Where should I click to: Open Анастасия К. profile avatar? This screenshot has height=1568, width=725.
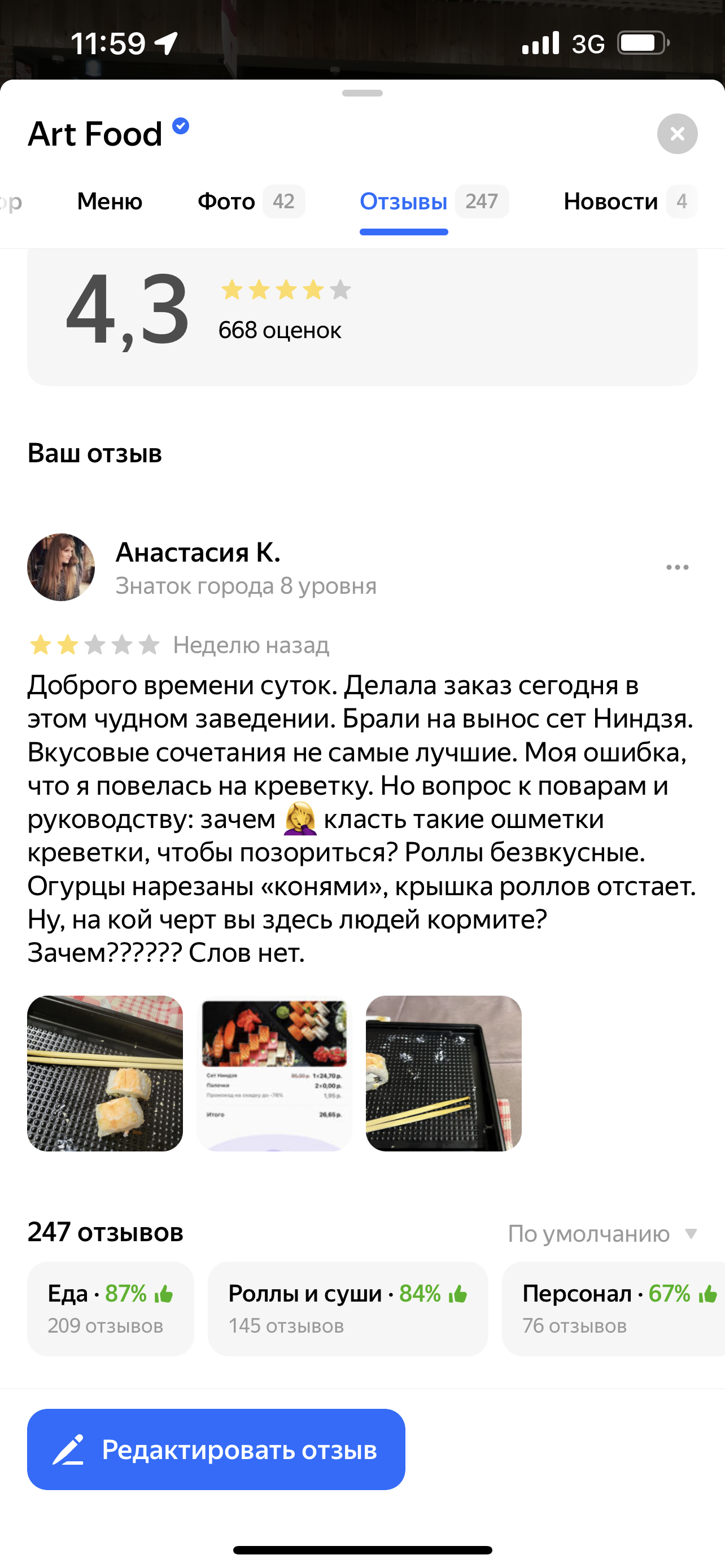tap(61, 567)
